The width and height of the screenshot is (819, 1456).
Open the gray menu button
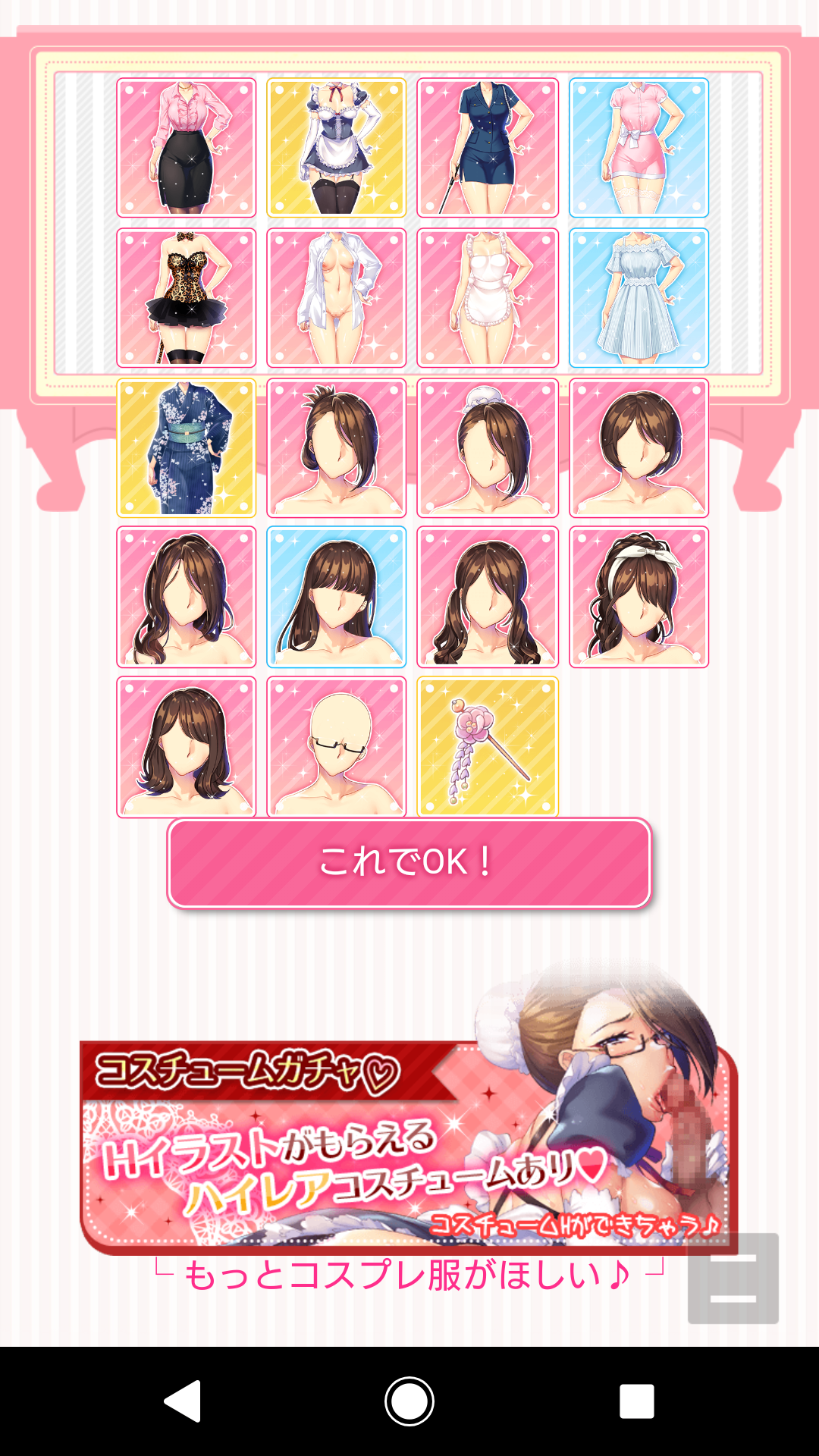pos(733,1279)
